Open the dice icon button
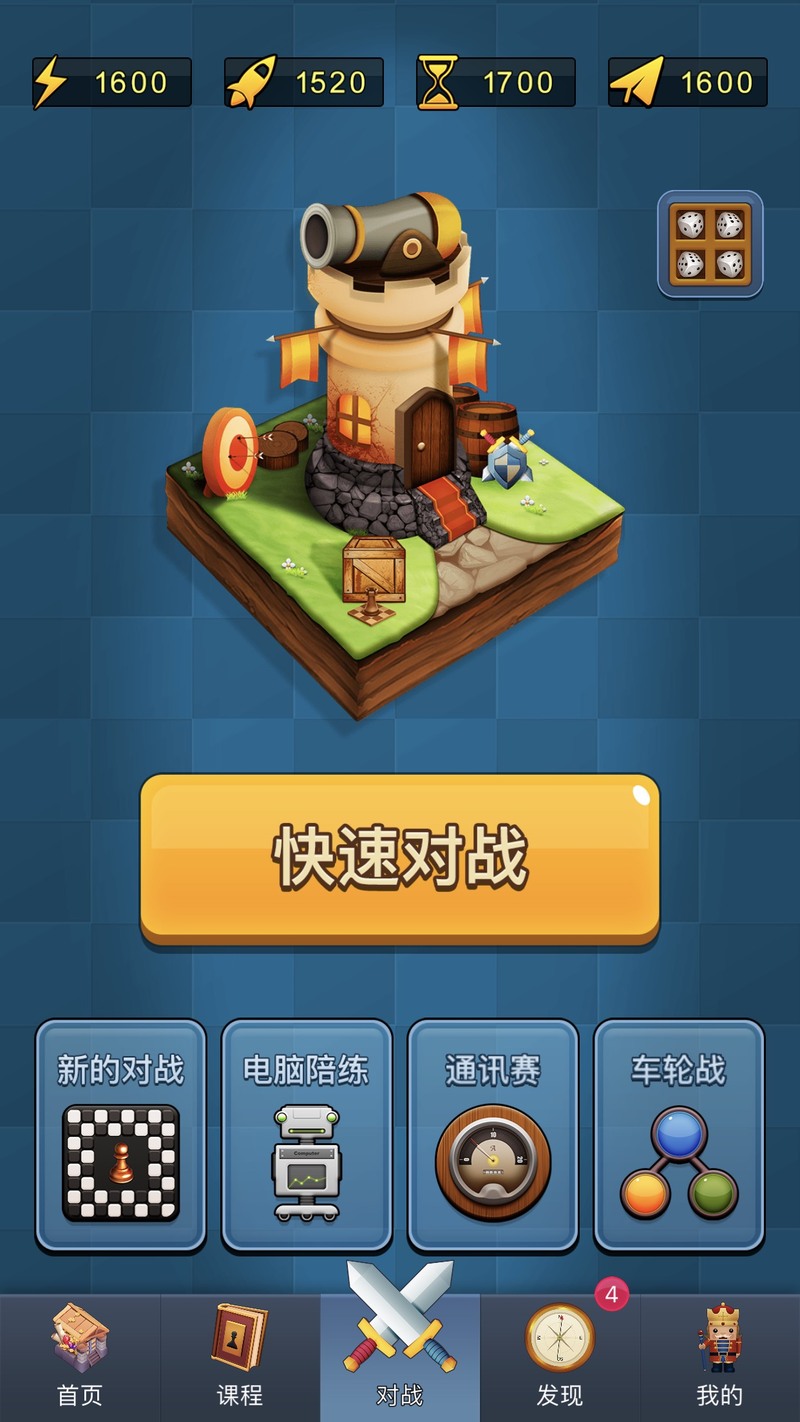Viewport: 800px width, 1422px height. [710, 244]
